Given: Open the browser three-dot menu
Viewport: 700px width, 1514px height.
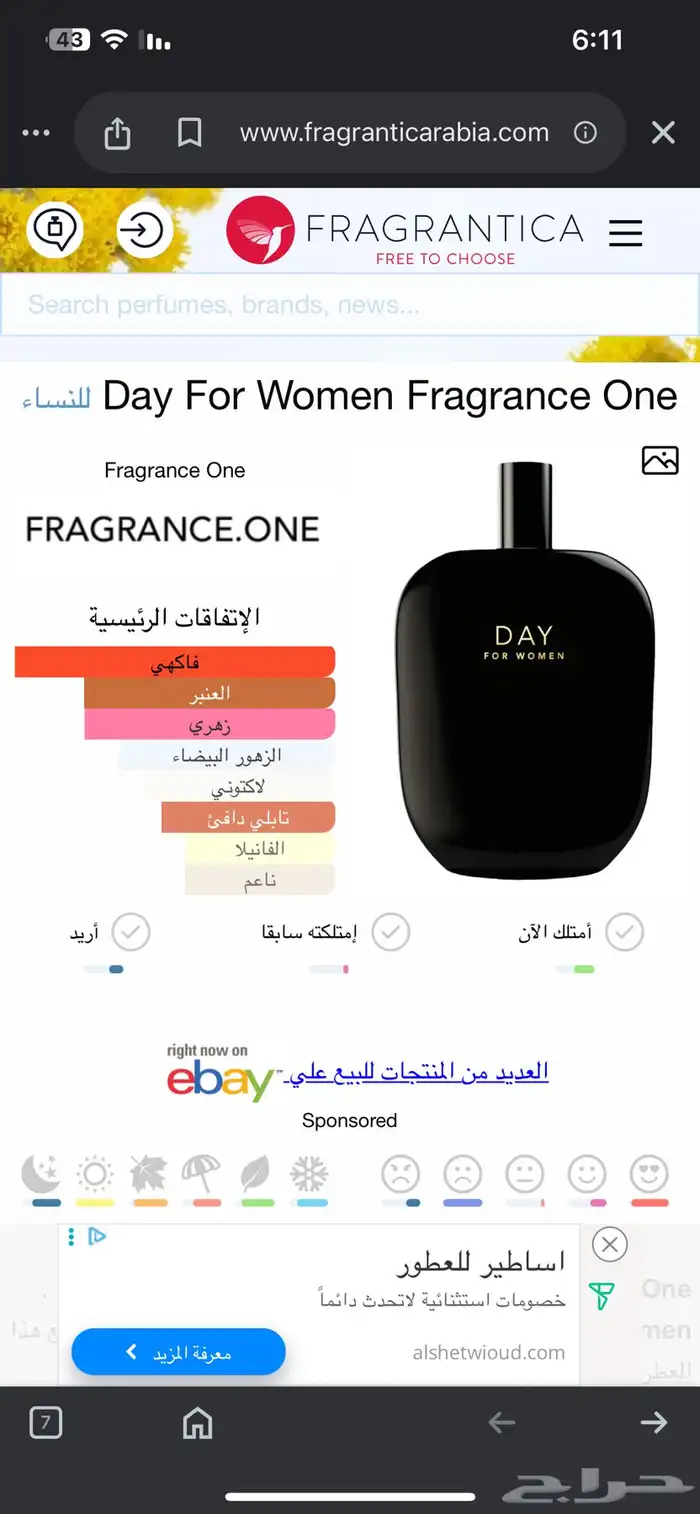Looking at the screenshot, I should coord(36,133).
